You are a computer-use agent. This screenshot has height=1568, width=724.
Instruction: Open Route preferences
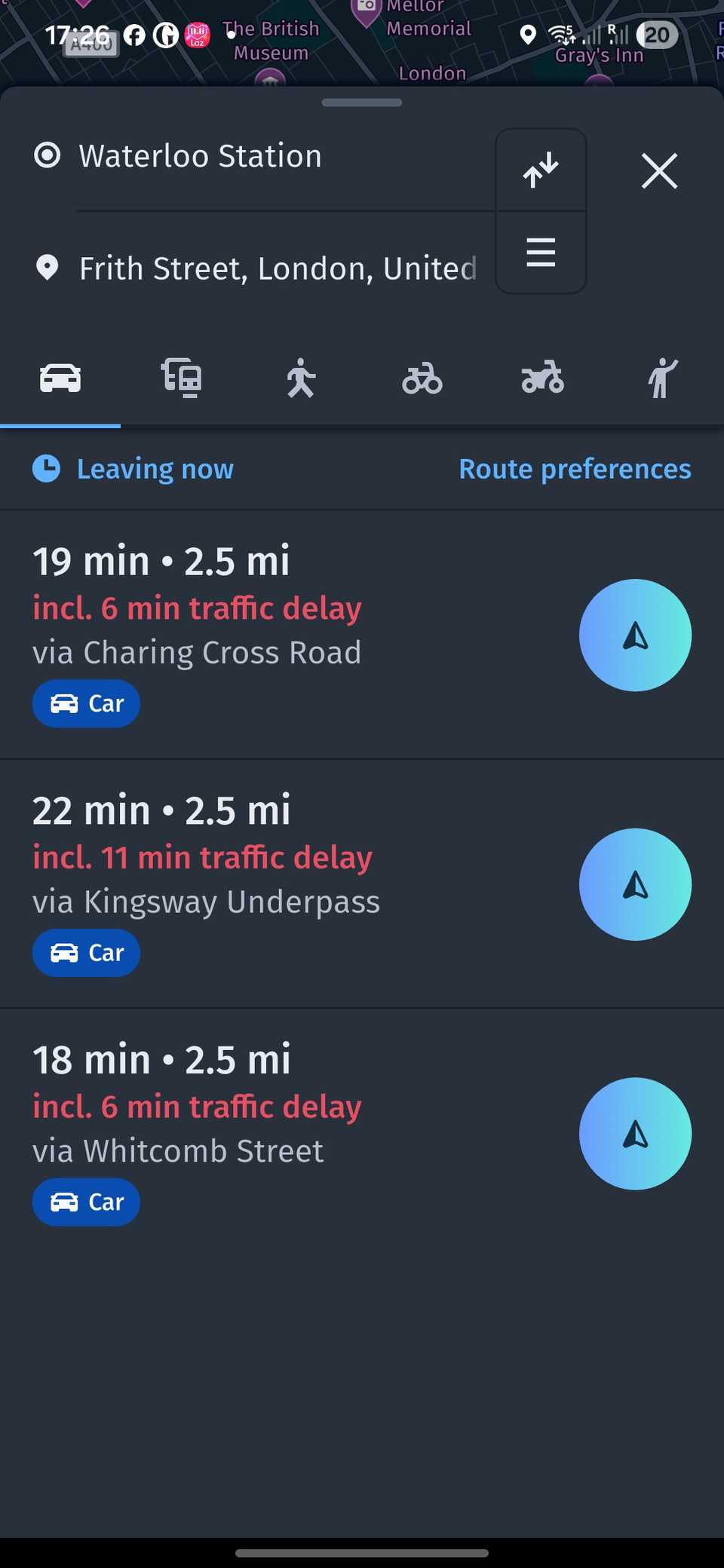tap(574, 468)
